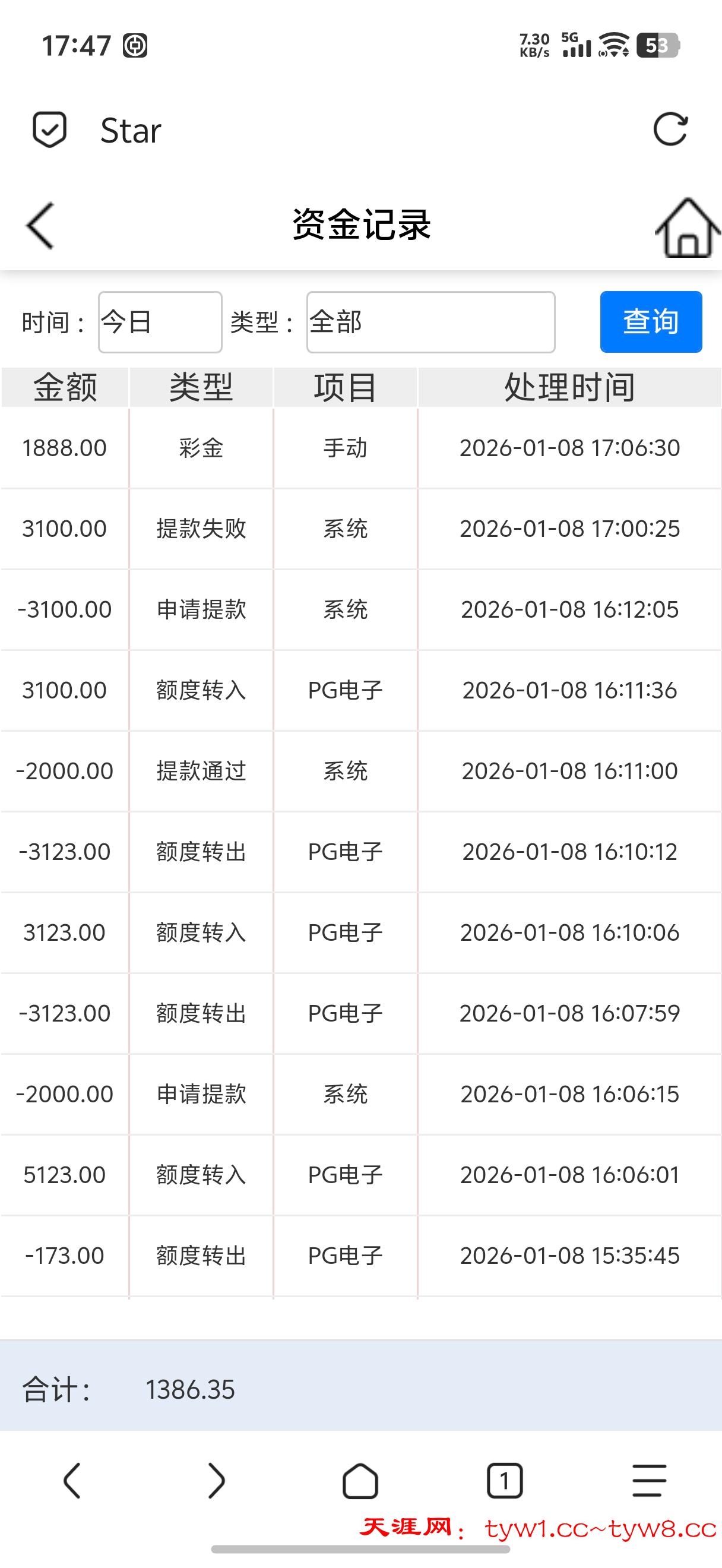Screen dimensions: 722x1568
Task: Tap the shield security icon beside Star
Action: coord(49,129)
